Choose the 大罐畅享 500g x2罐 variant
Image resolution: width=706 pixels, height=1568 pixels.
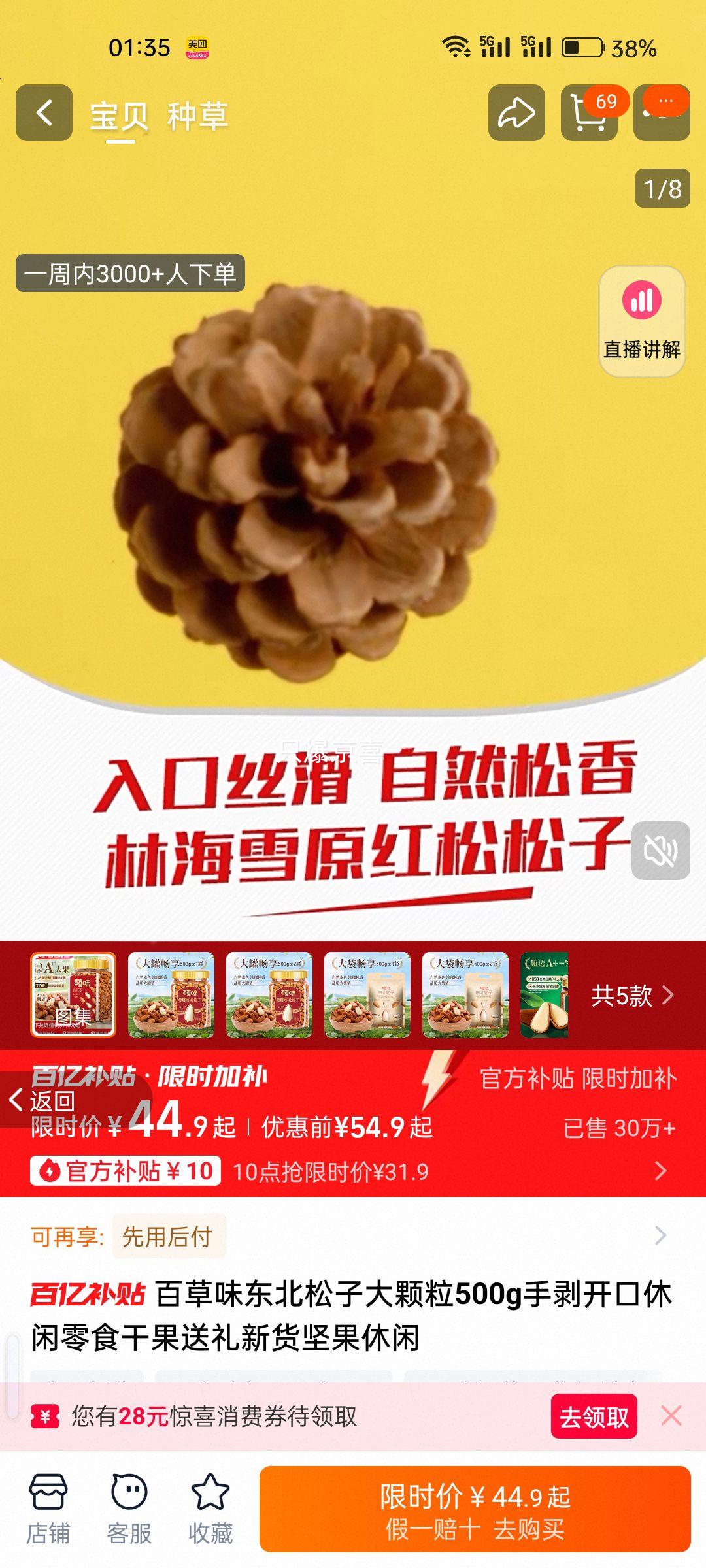pyautogui.click(x=269, y=995)
